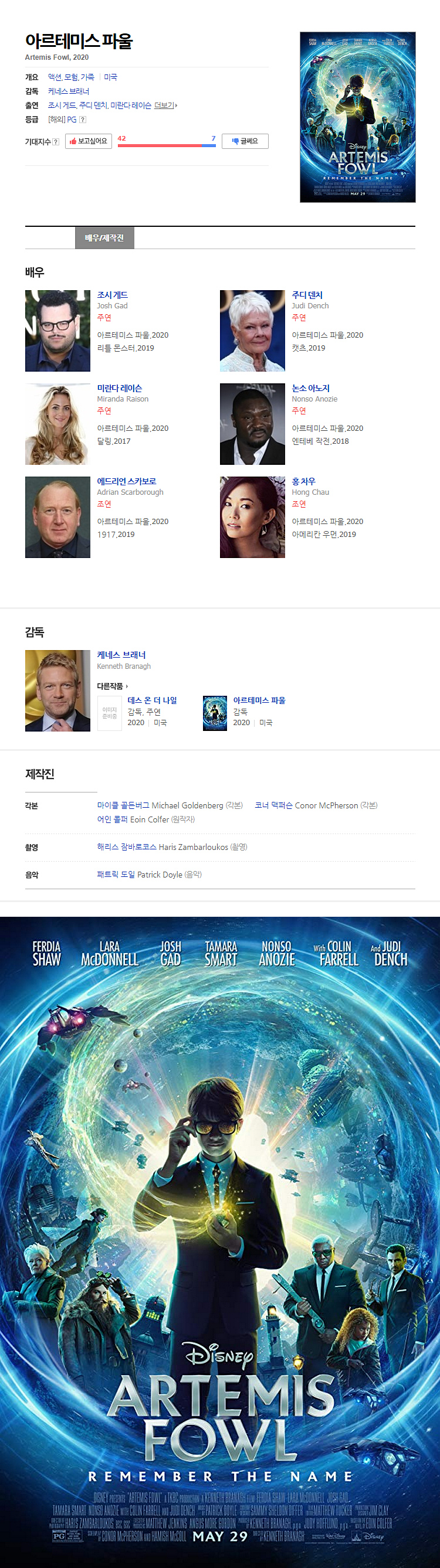Select the 배우/제작진 tab

[x=104, y=238]
